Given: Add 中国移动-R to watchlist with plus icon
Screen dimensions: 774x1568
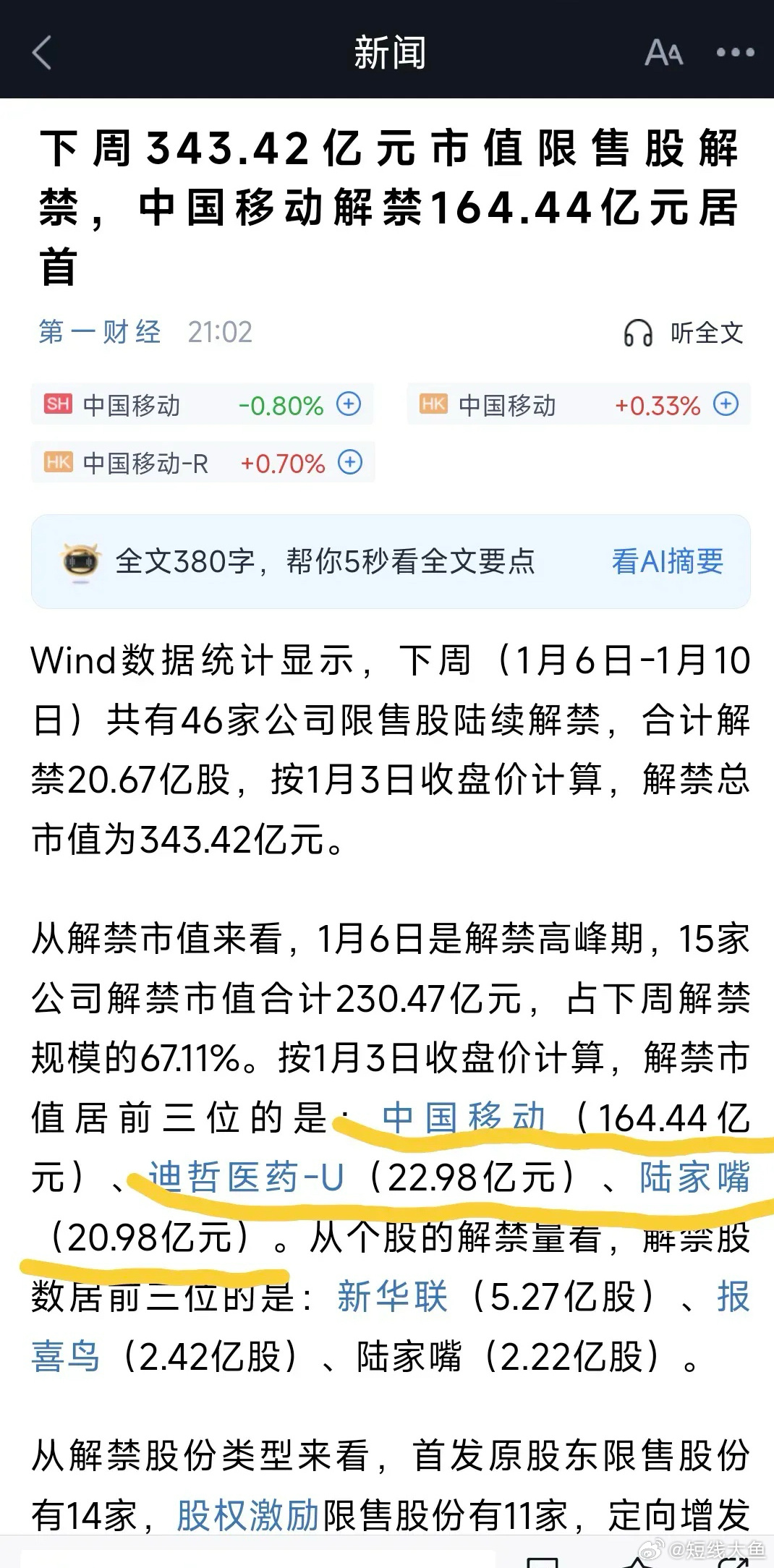Looking at the screenshot, I should (350, 462).
